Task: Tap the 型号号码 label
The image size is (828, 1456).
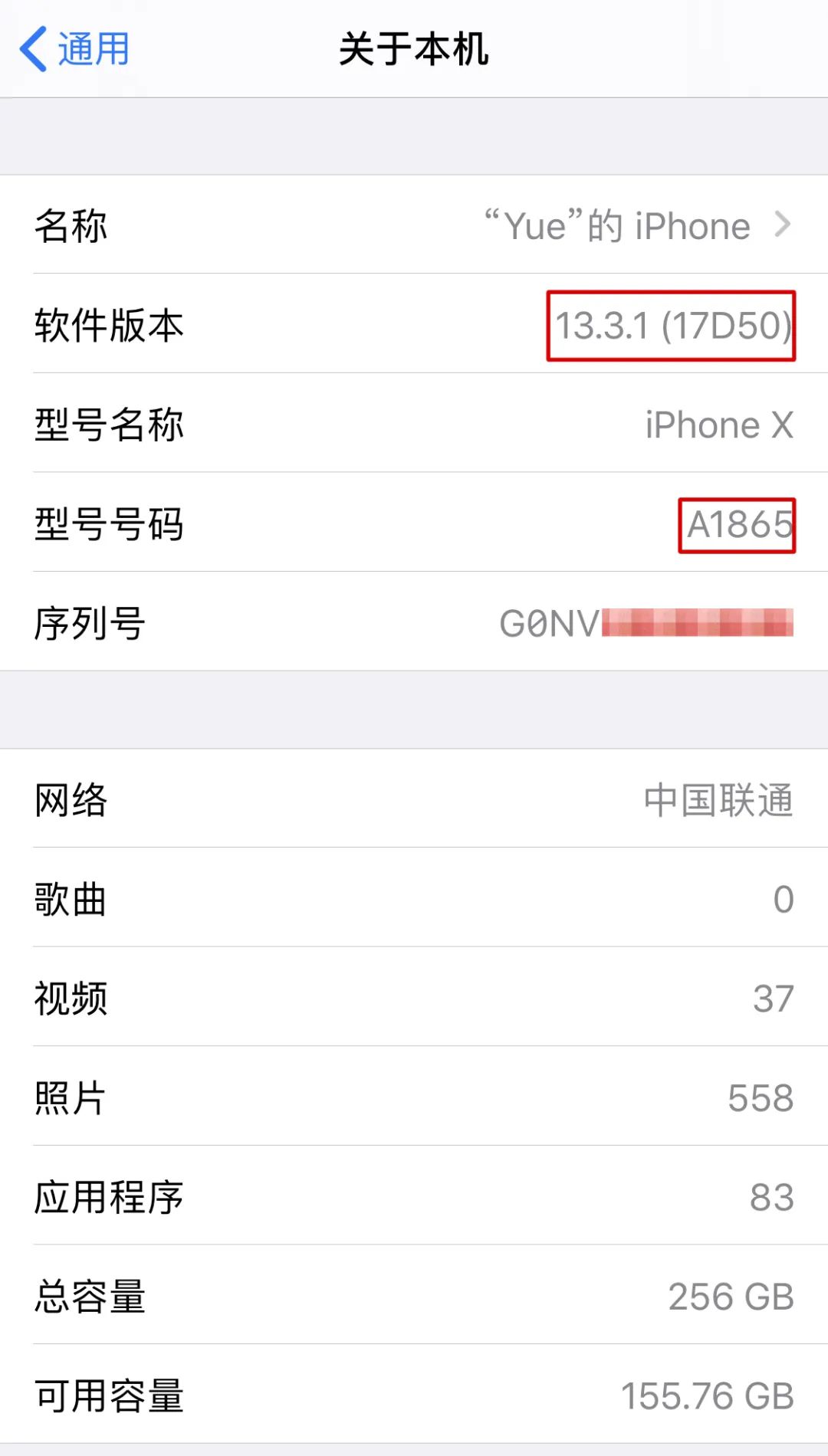Action: (107, 524)
